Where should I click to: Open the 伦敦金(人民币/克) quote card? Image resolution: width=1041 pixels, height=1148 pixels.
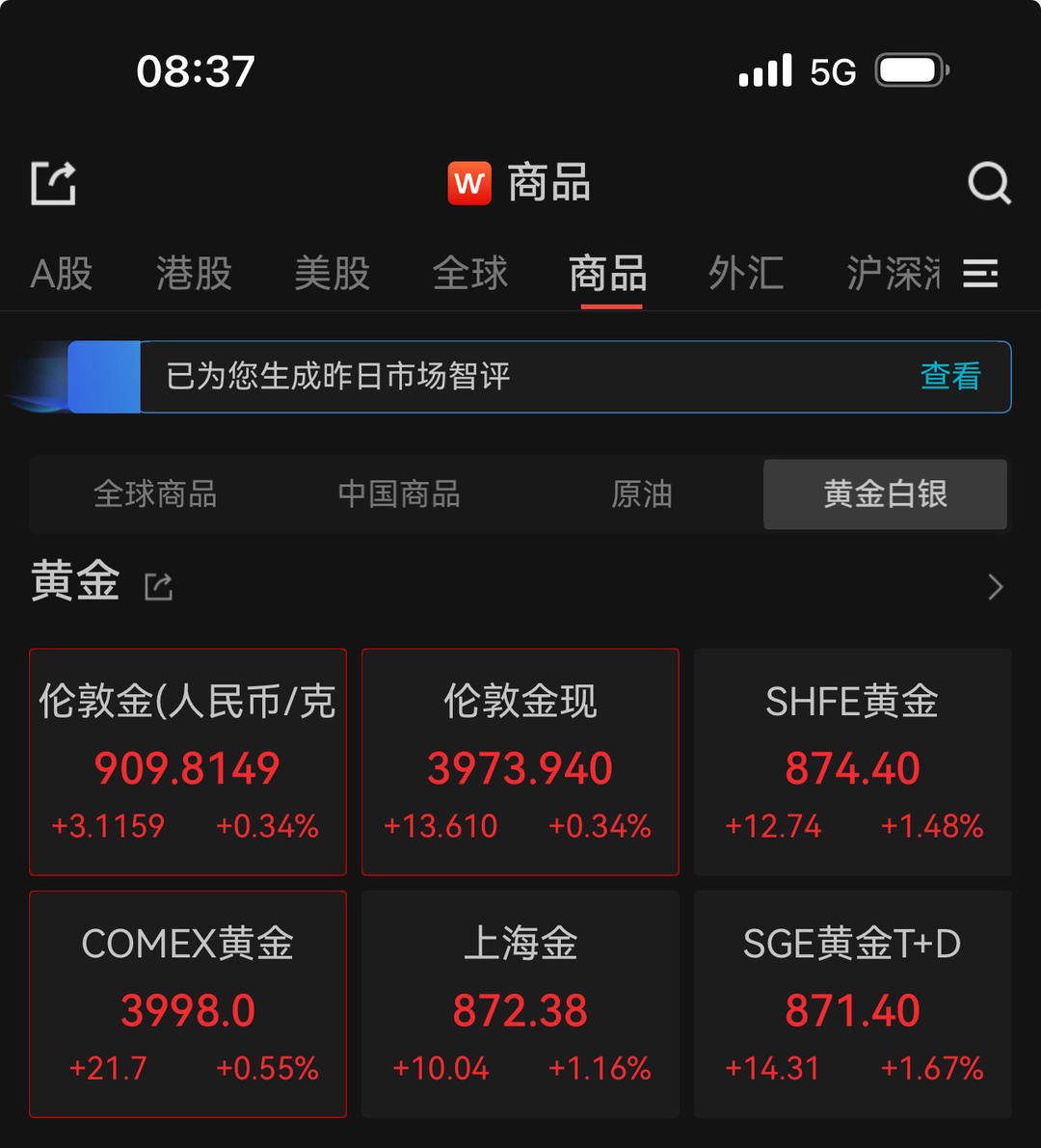click(188, 761)
